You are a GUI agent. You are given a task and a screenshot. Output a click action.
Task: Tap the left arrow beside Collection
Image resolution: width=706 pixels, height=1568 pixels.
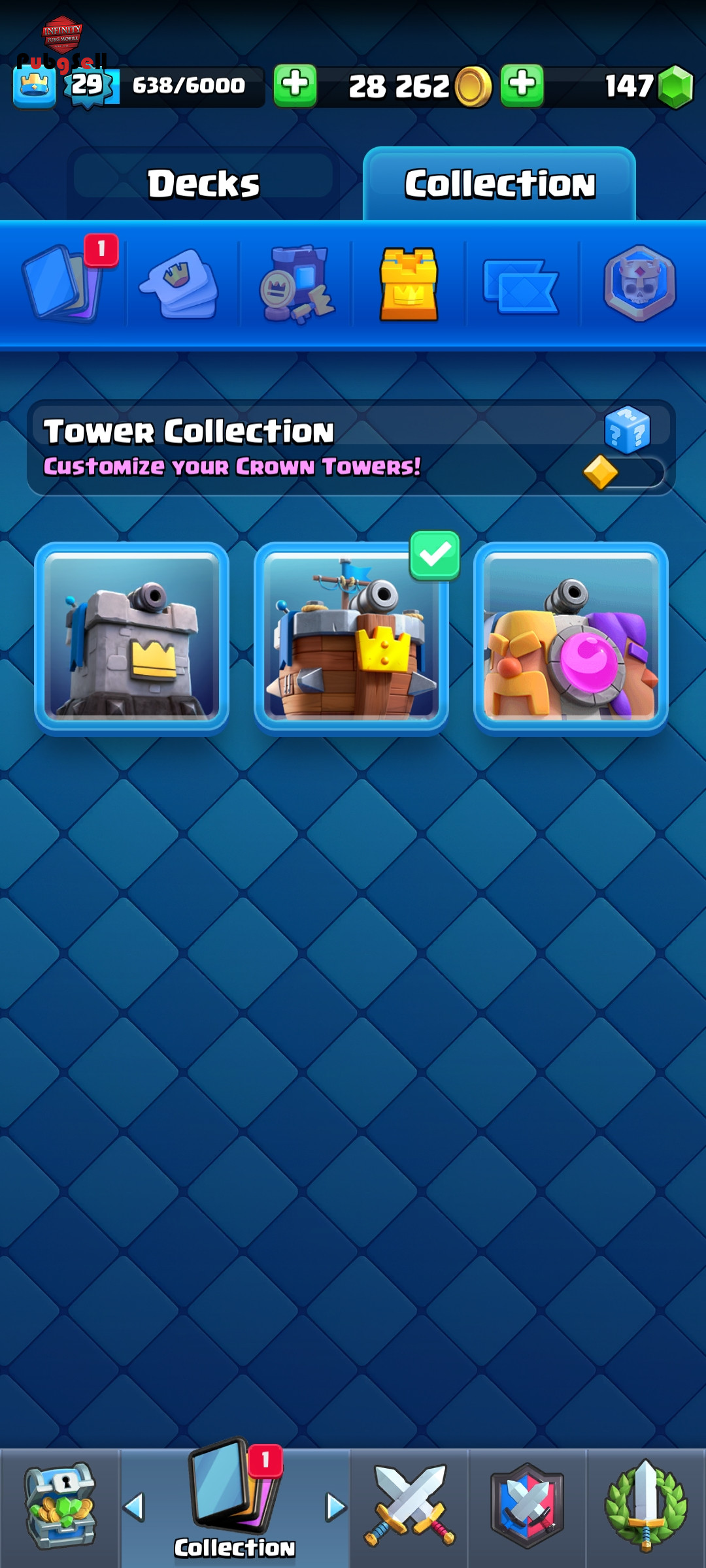click(x=134, y=1507)
